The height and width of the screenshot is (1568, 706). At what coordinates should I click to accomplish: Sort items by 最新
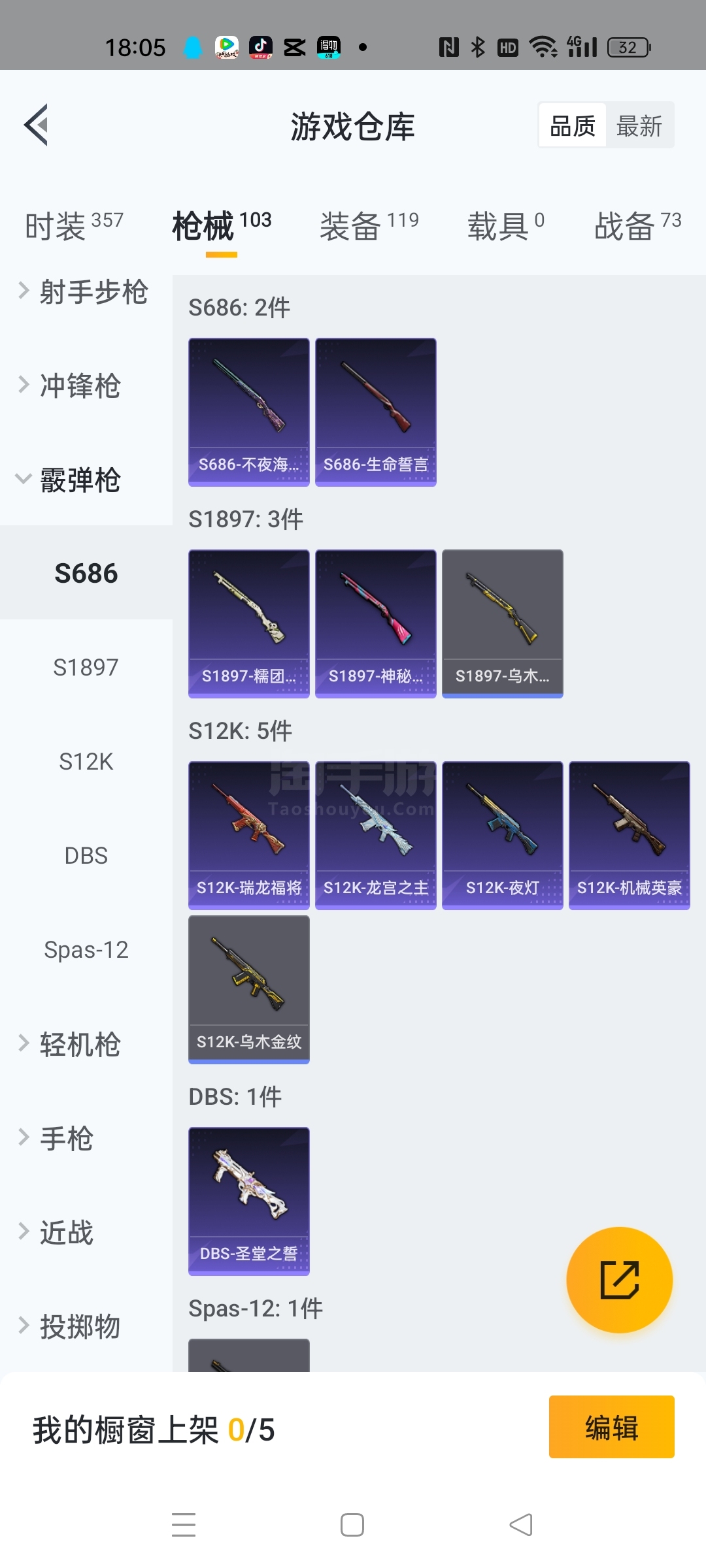coord(639,126)
